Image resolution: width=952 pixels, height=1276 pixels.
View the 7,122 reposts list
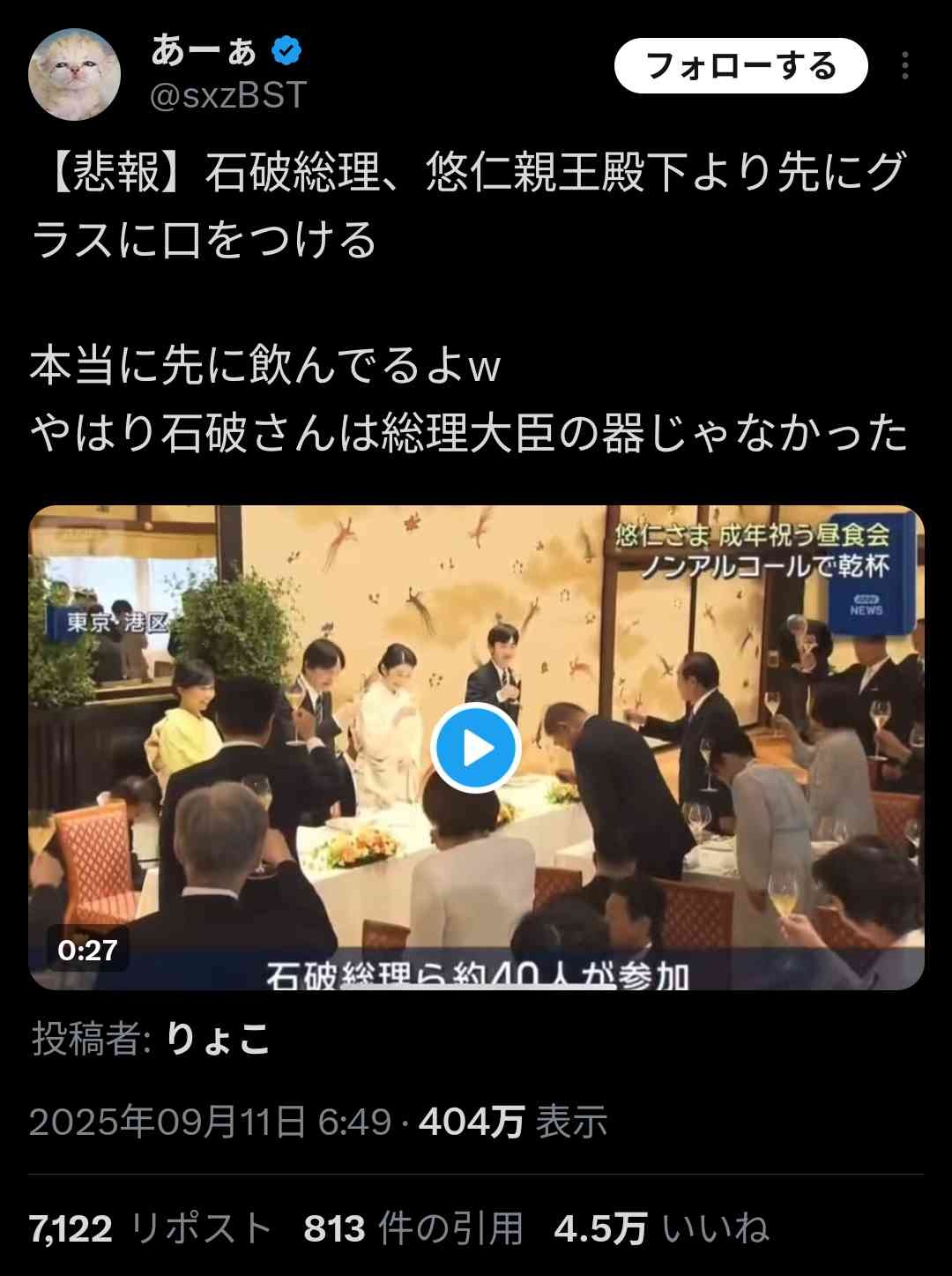(150, 1228)
